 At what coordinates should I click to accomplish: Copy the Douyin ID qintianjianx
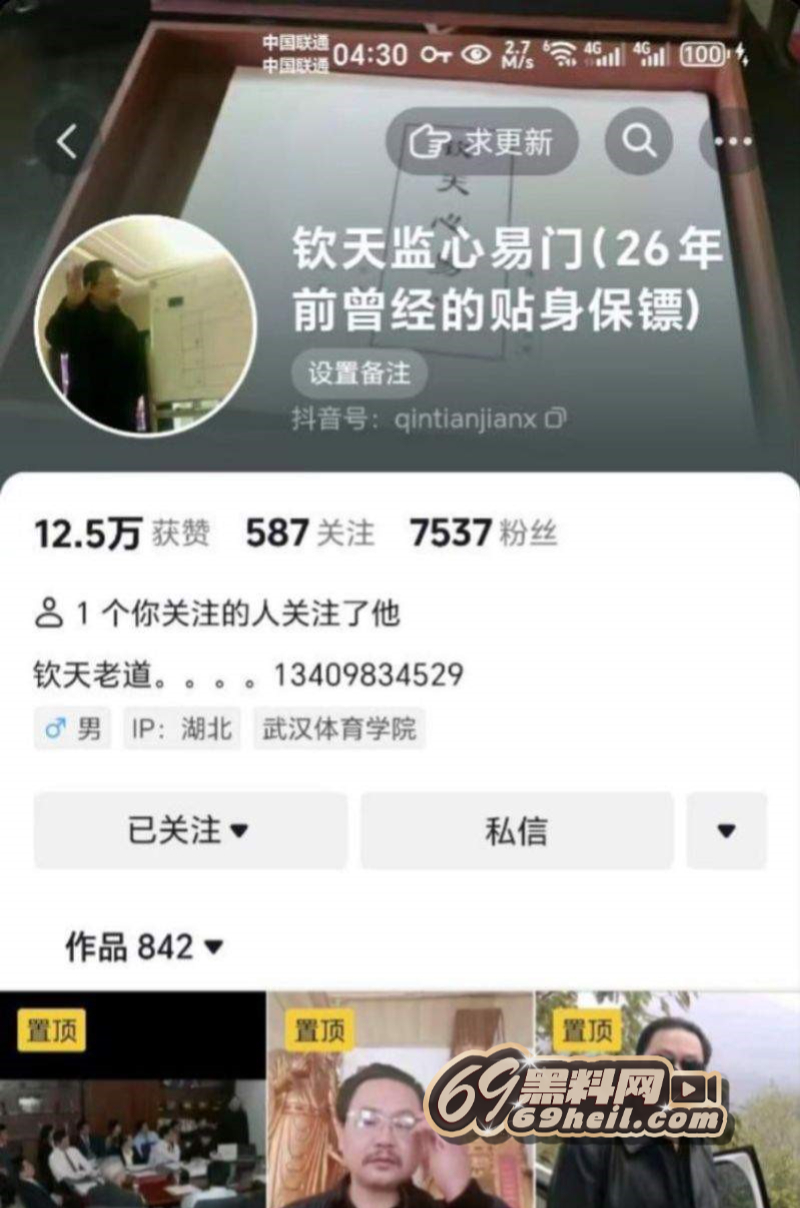pos(556,419)
